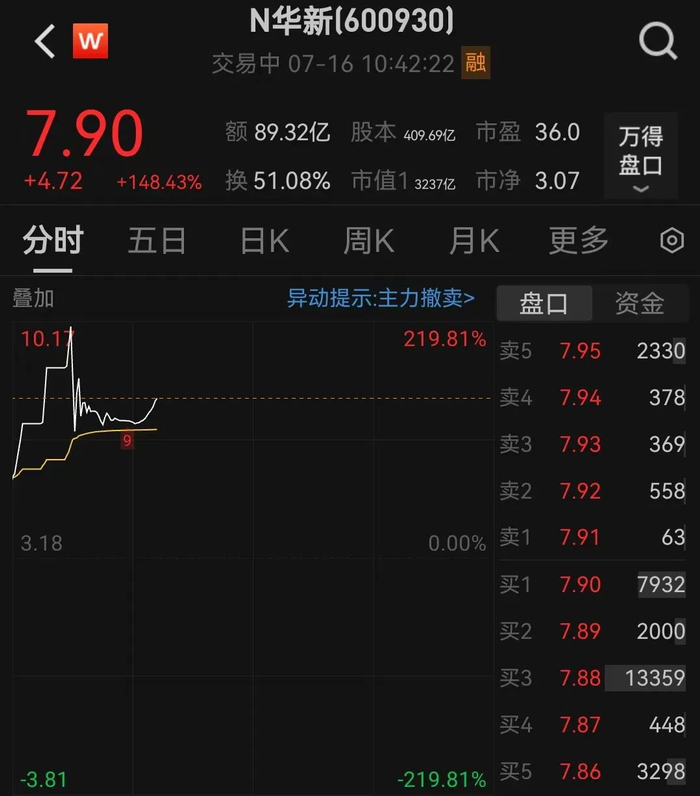Open chart settings hexagon icon
The image size is (700, 796).
point(672,241)
